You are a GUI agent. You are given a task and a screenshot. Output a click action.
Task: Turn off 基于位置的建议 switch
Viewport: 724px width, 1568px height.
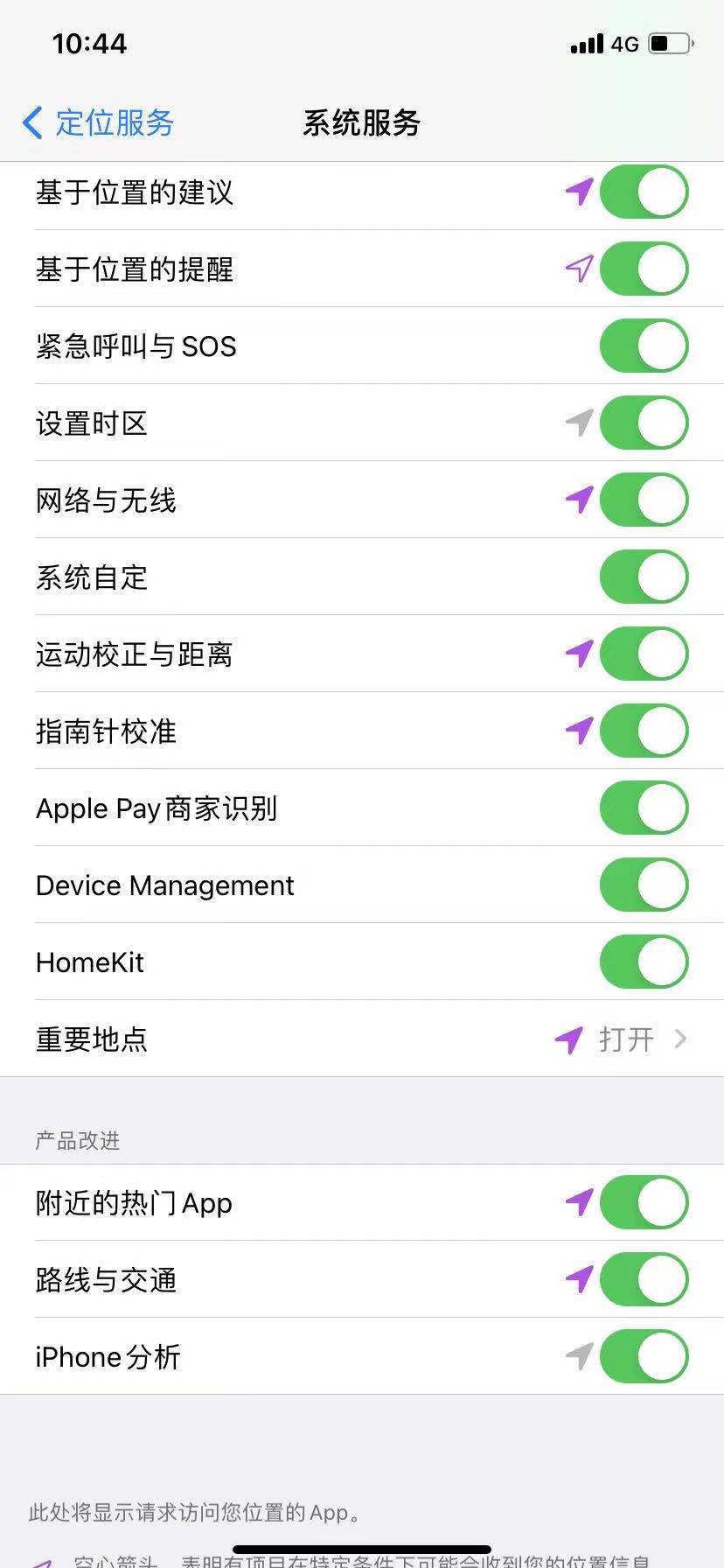pyautogui.click(x=644, y=192)
